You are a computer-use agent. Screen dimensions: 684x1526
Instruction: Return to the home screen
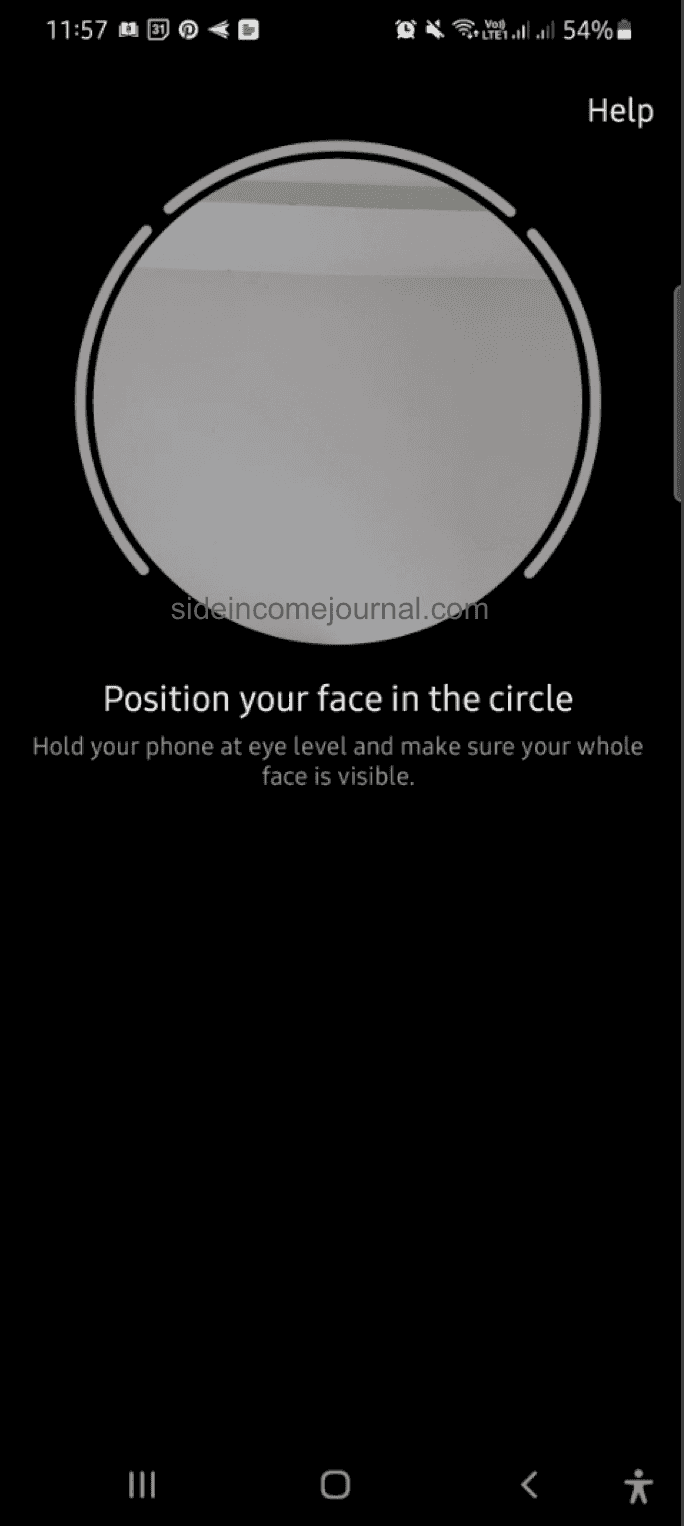(335, 1484)
